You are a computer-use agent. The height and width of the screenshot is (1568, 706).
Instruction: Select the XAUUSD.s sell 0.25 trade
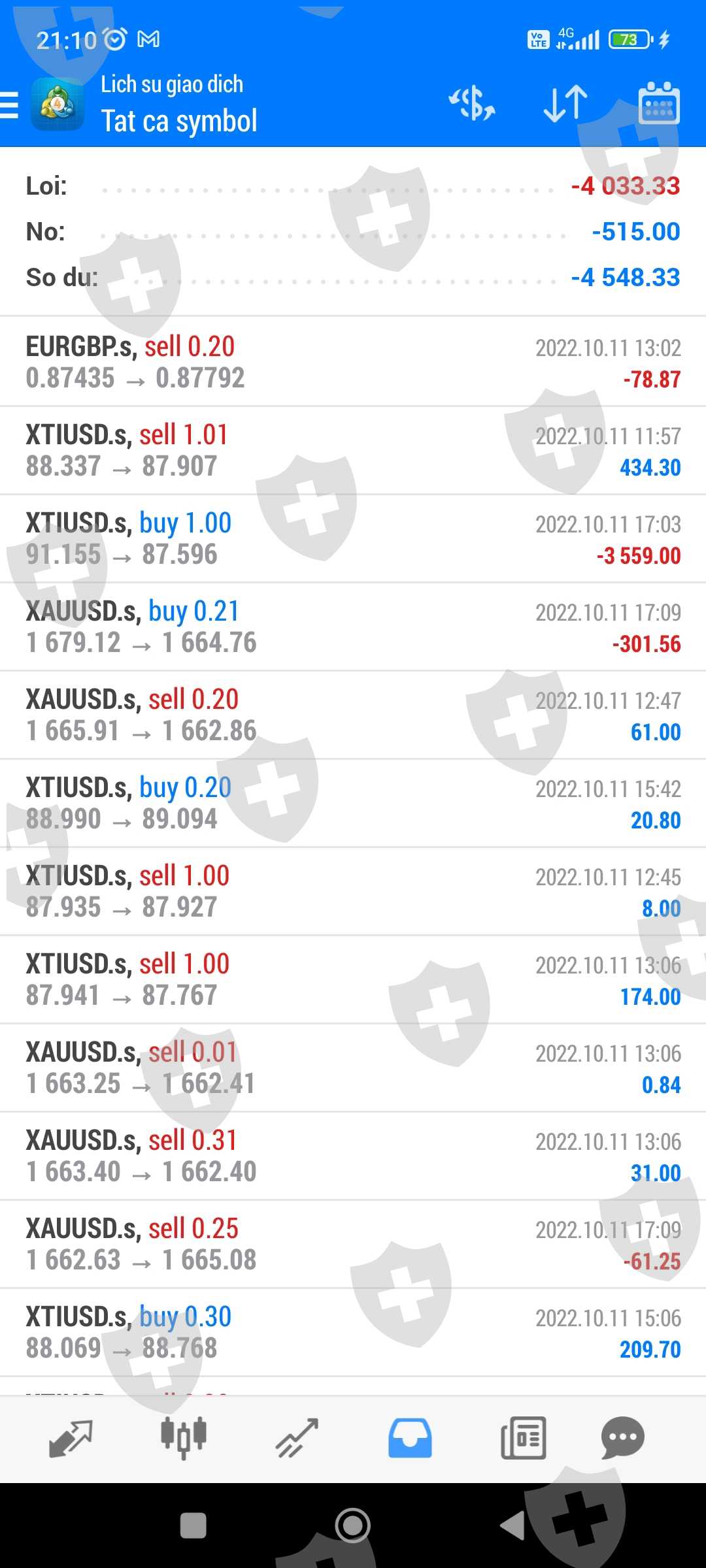click(x=353, y=1244)
